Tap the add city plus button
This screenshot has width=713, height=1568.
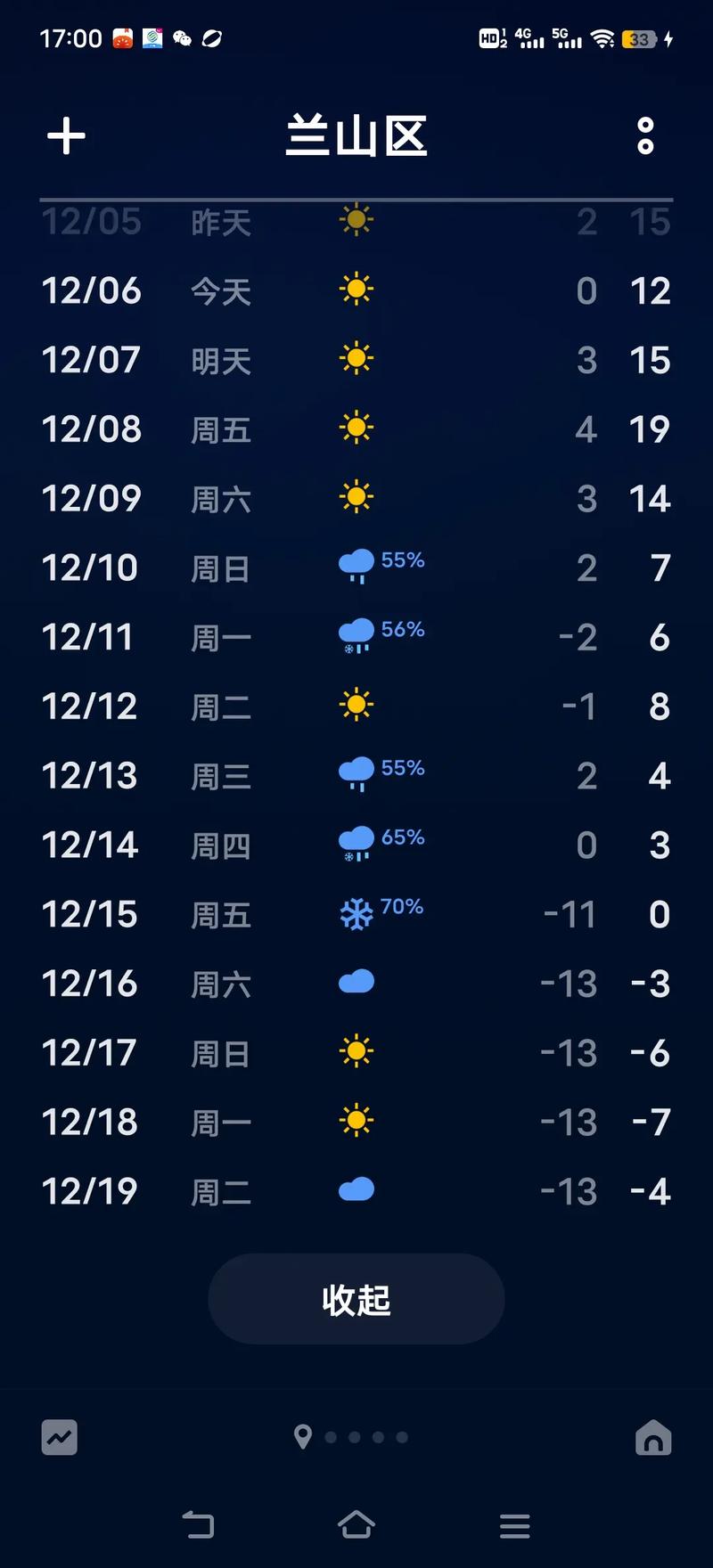[x=65, y=136]
